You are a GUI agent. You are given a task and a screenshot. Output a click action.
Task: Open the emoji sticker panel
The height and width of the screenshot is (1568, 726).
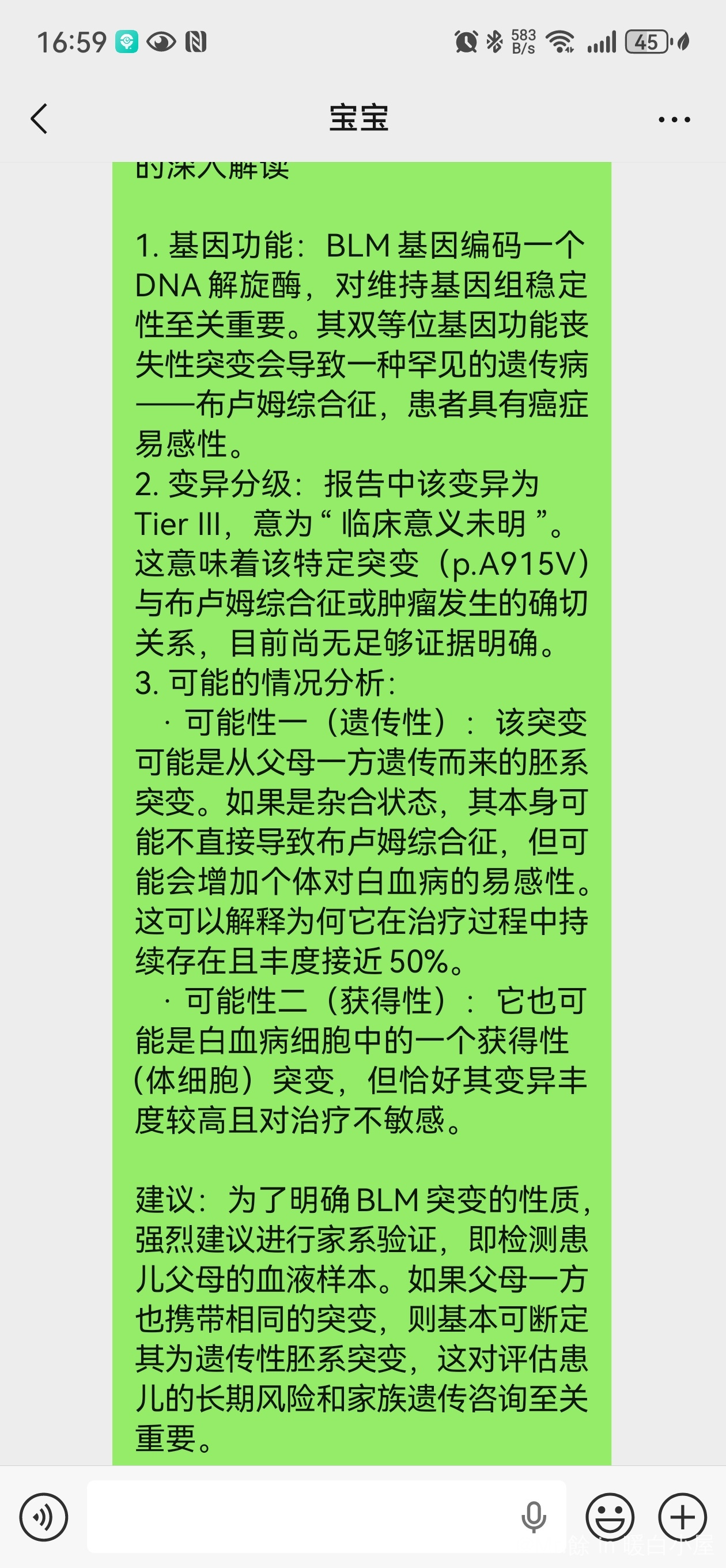click(x=610, y=1517)
